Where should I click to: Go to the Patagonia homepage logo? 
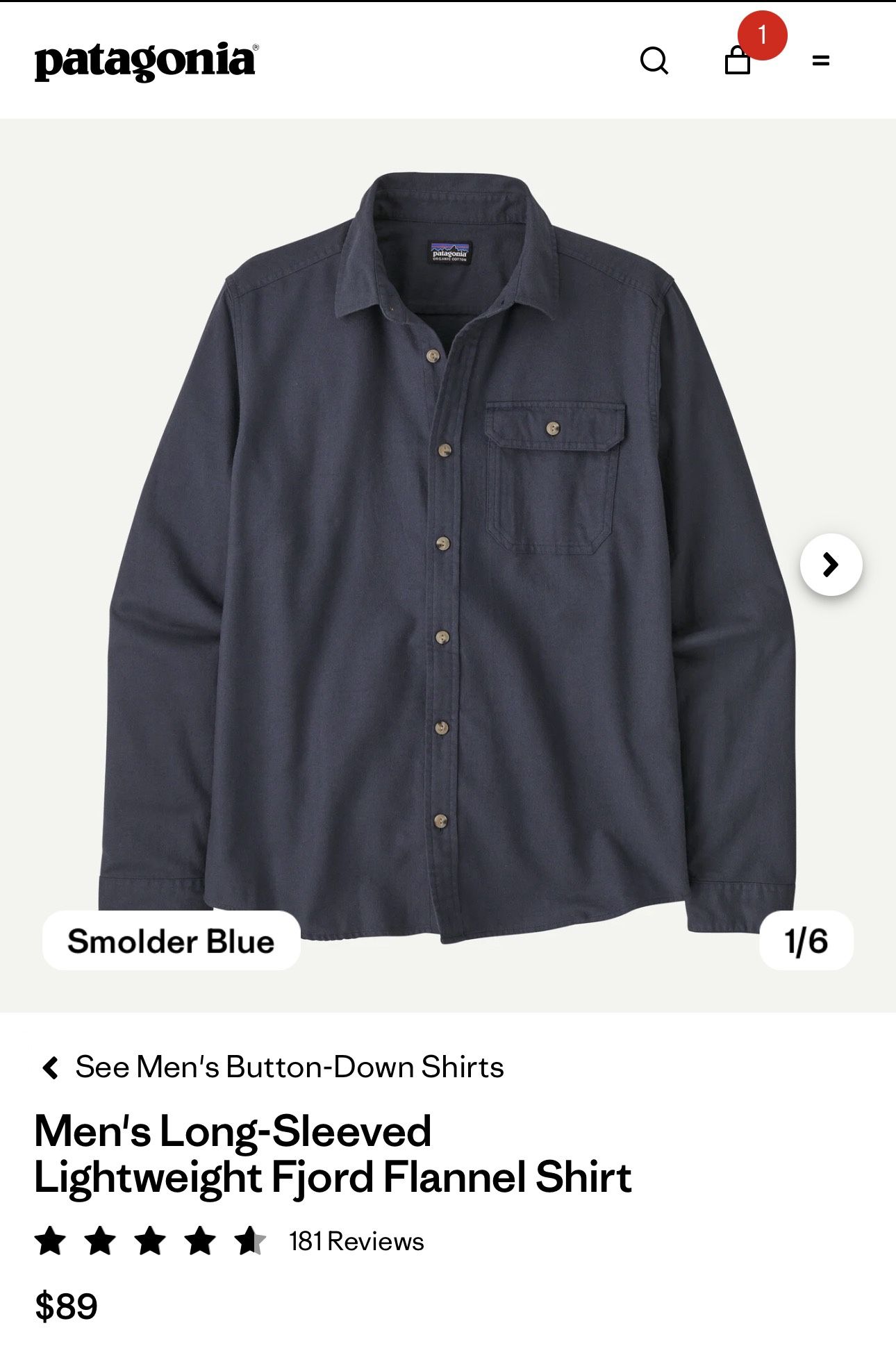click(146, 61)
